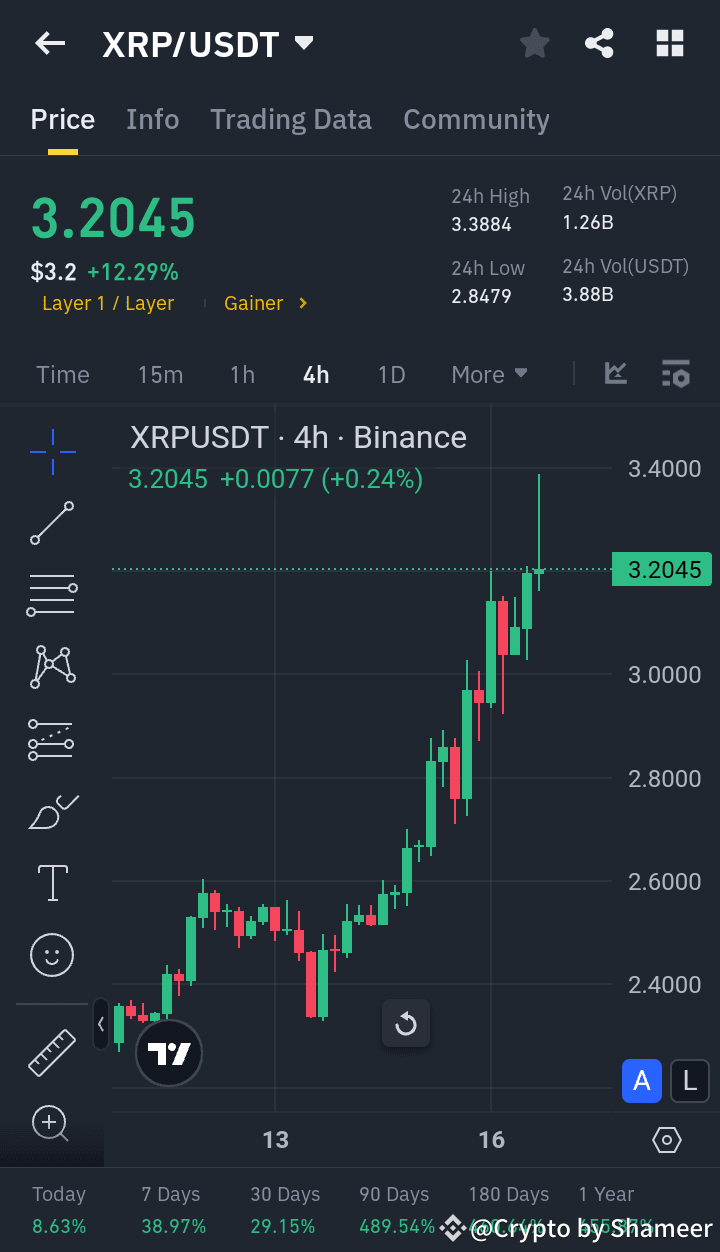720x1252 pixels.
Task: Select the text annotation tool
Action: click(51, 883)
